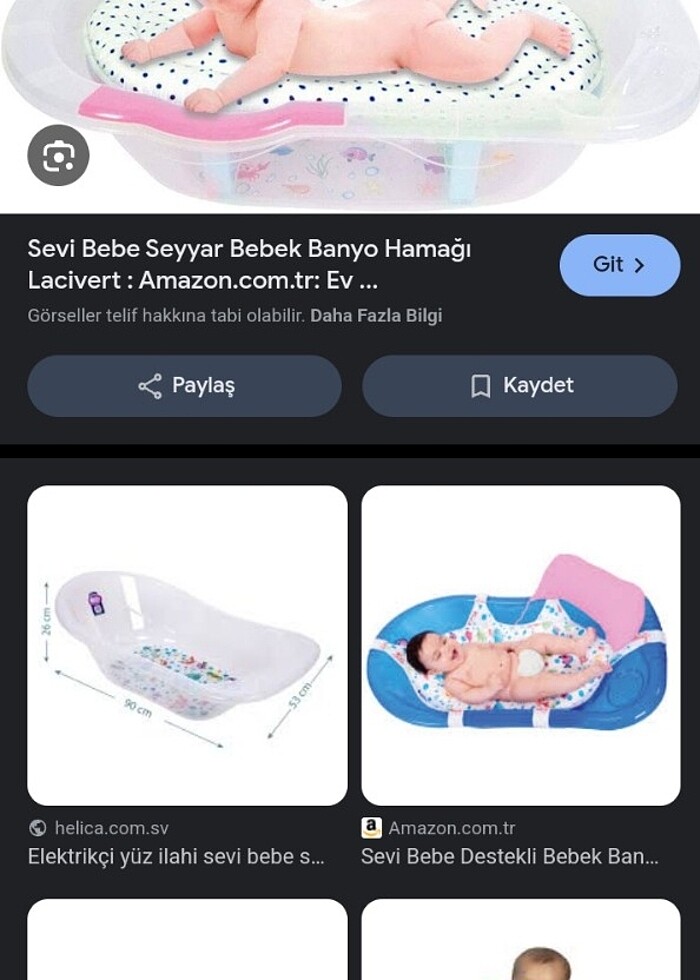This screenshot has width=700, height=980.
Task: Open the Daha Fazla Bilgi link
Action: tap(376, 316)
